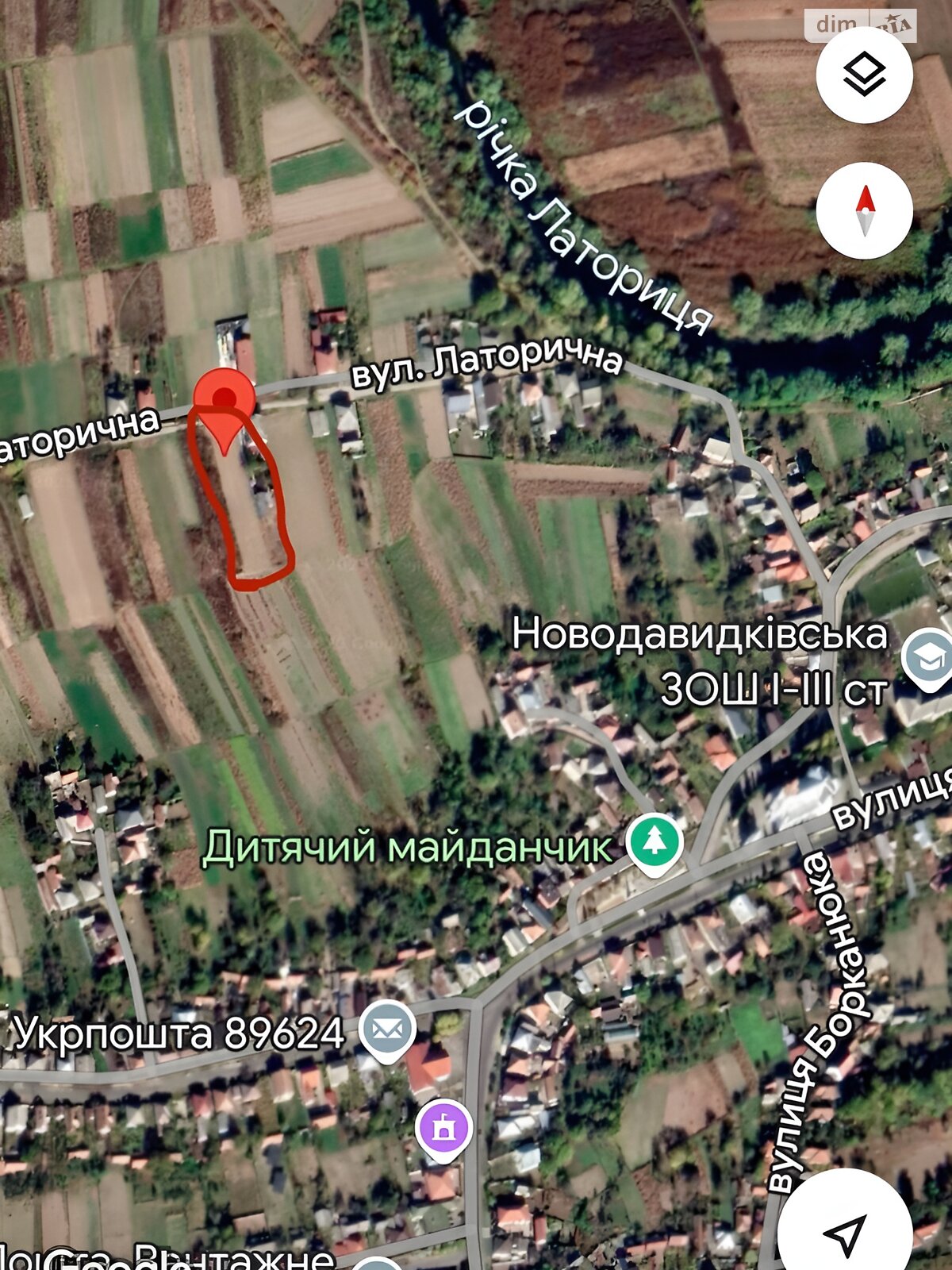Open the Дитячий майданчик park marker
Screen dimensions: 952x1270
(x=654, y=842)
